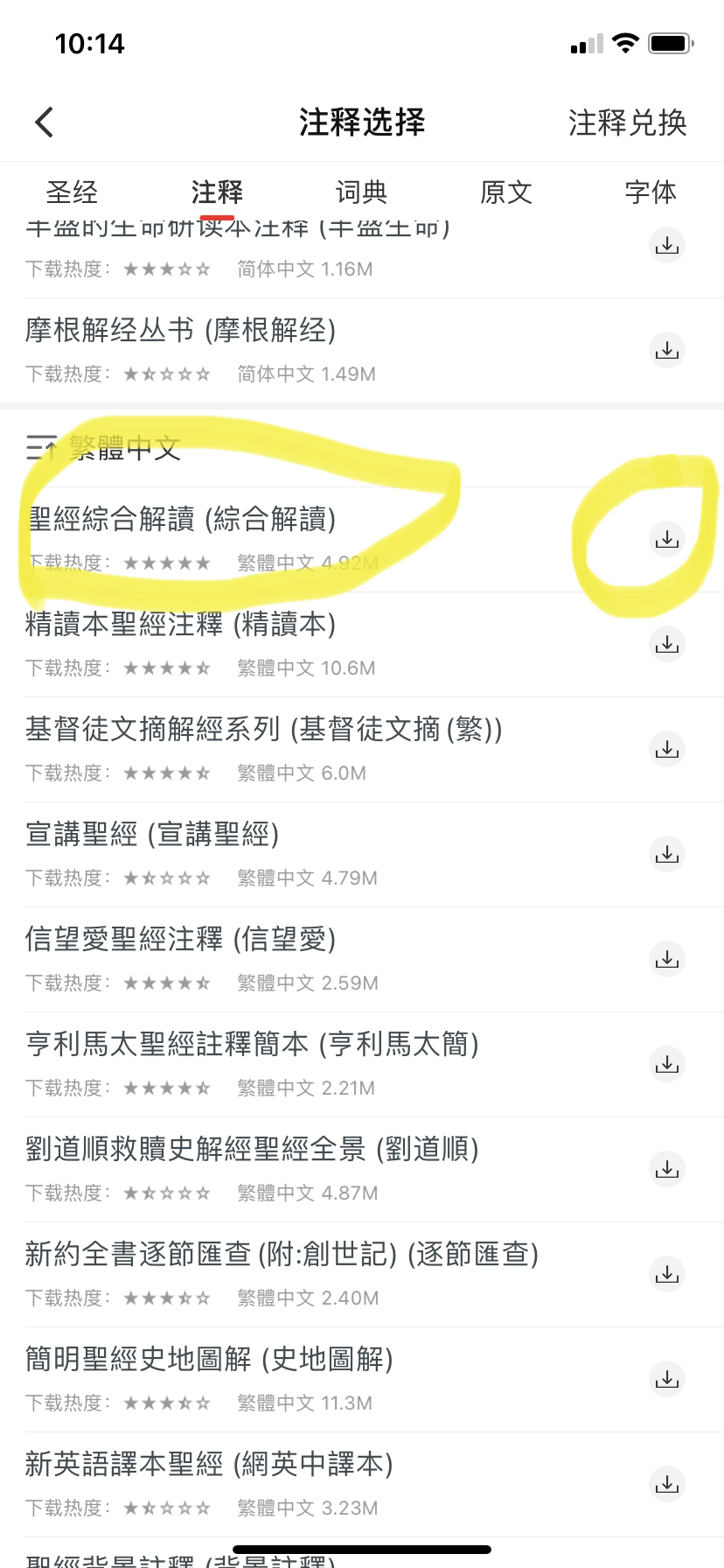Download 宣講聖經 commentary

pos(667,854)
